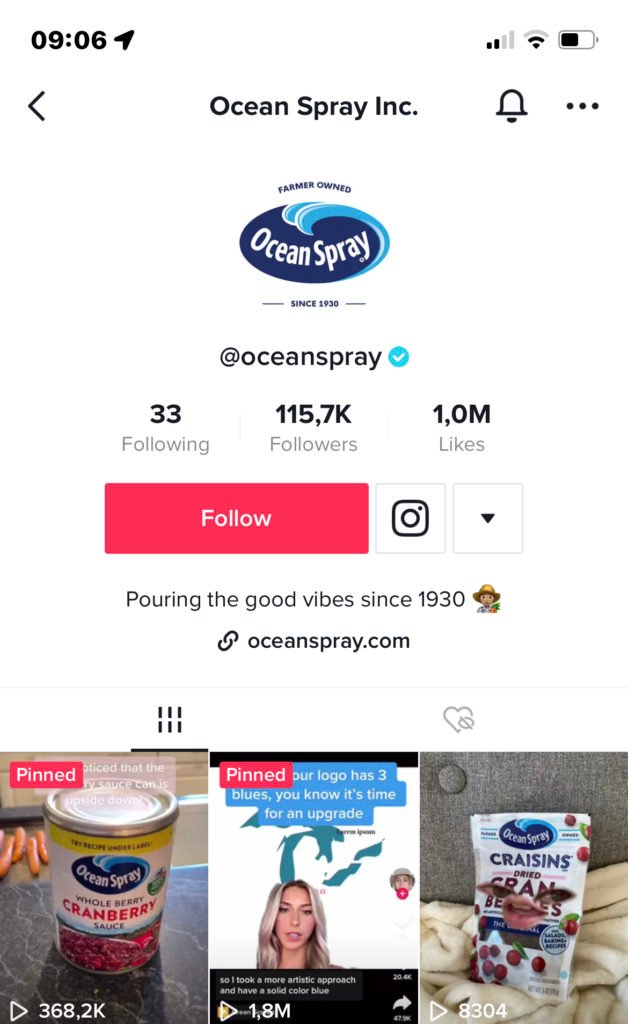View the Following count list
This screenshot has height=1024, width=628.
[x=165, y=428]
